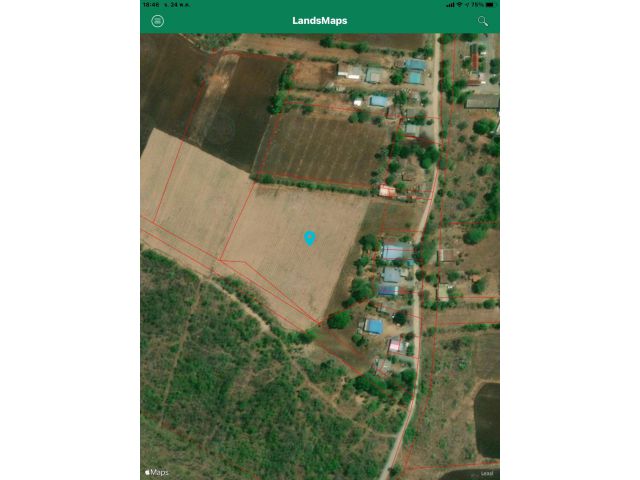The width and height of the screenshot is (640, 480).
Task: Open the hamburger menu
Action: [157, 21]
